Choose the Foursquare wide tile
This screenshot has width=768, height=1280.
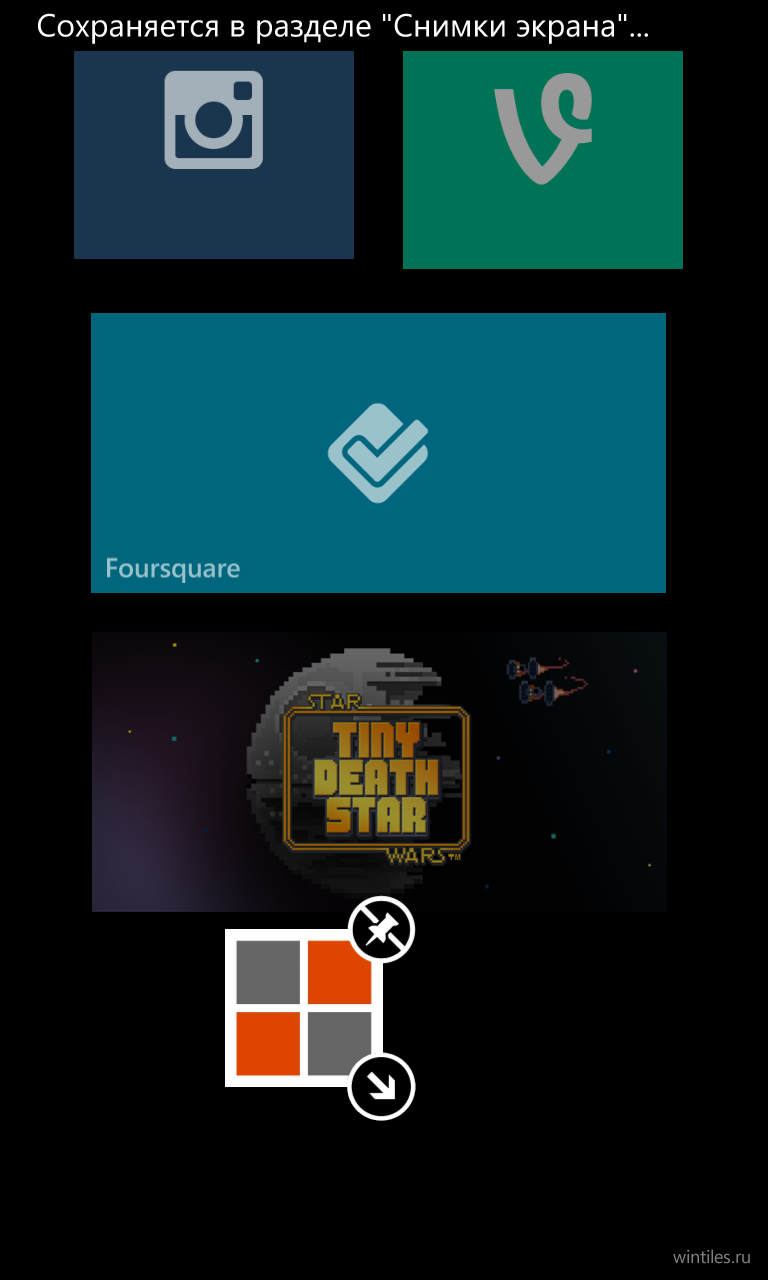click(378, 453)
